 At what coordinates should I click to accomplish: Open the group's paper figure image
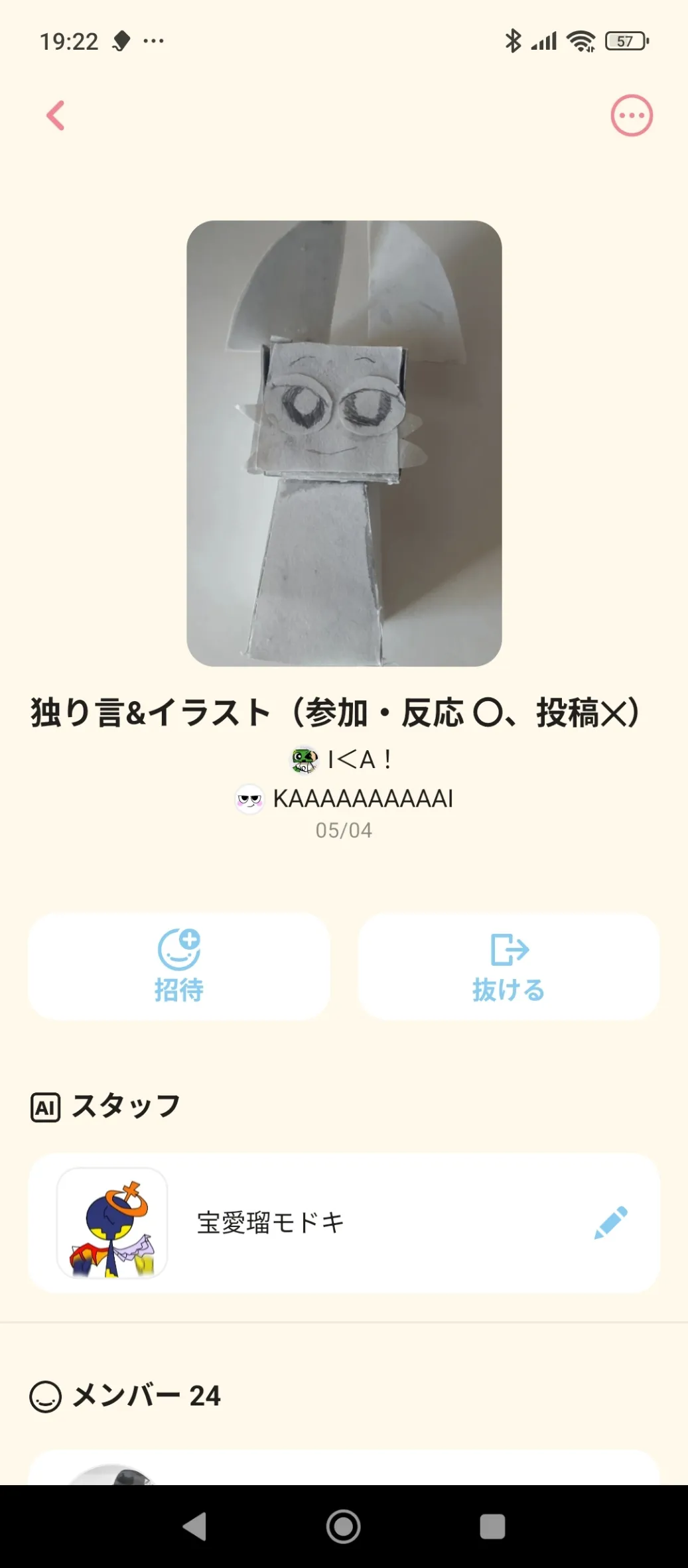pyautogui.click(x=344, y=443)
